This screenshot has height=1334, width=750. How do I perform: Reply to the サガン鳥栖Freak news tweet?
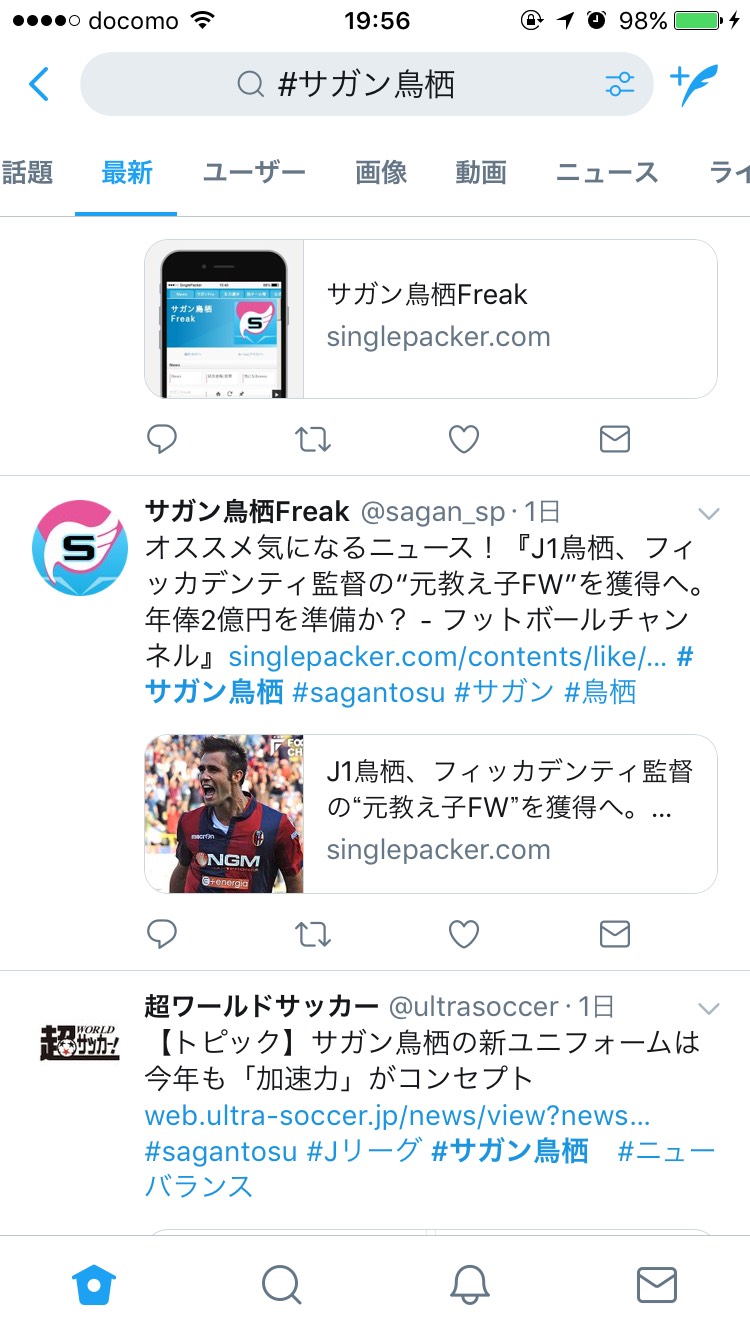[x=162, y=934]
